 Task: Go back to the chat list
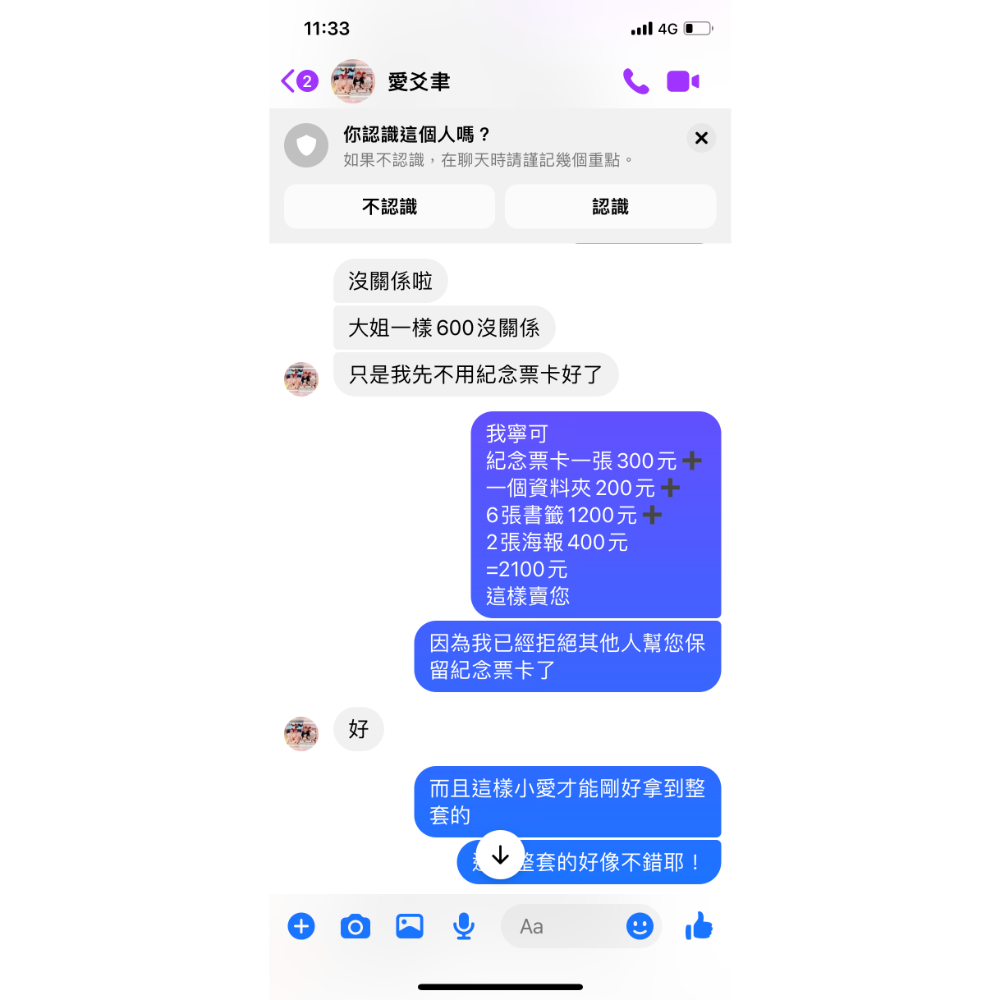coord(290,81)
